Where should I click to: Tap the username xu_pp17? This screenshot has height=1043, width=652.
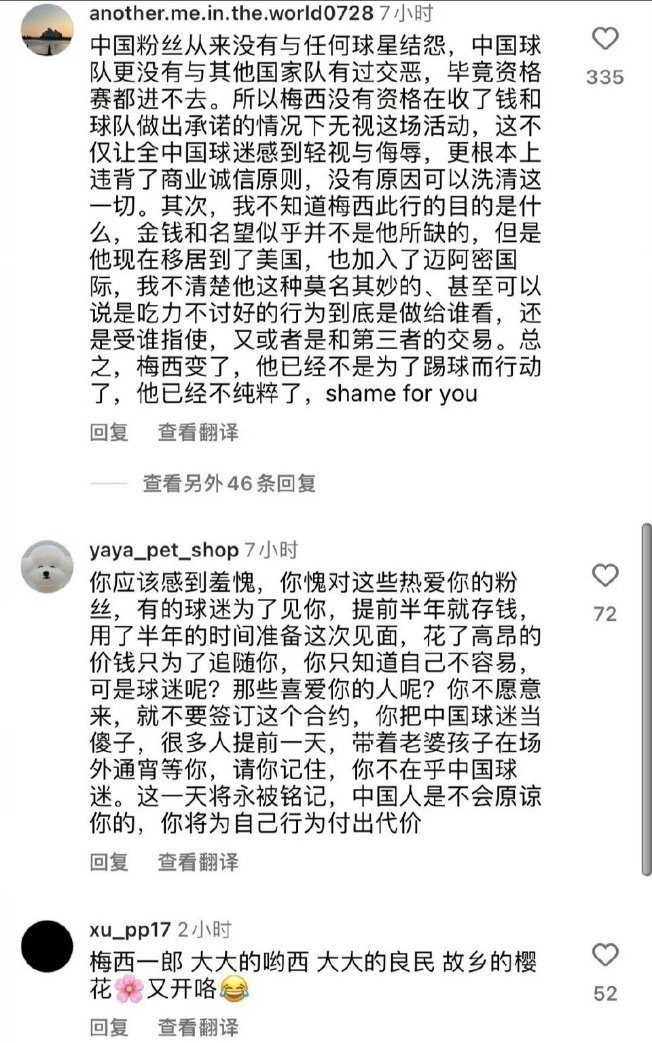[x=132, y=929]
